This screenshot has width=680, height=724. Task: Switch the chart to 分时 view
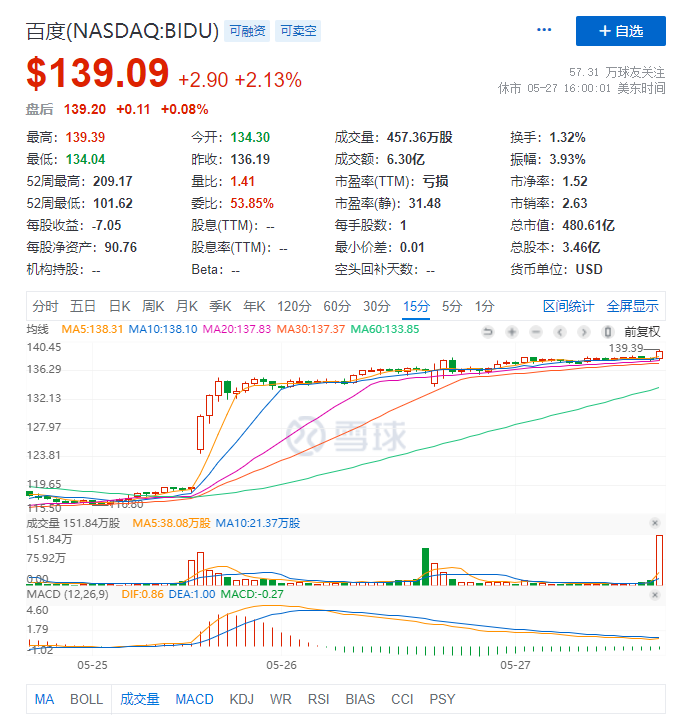(45, 306)
